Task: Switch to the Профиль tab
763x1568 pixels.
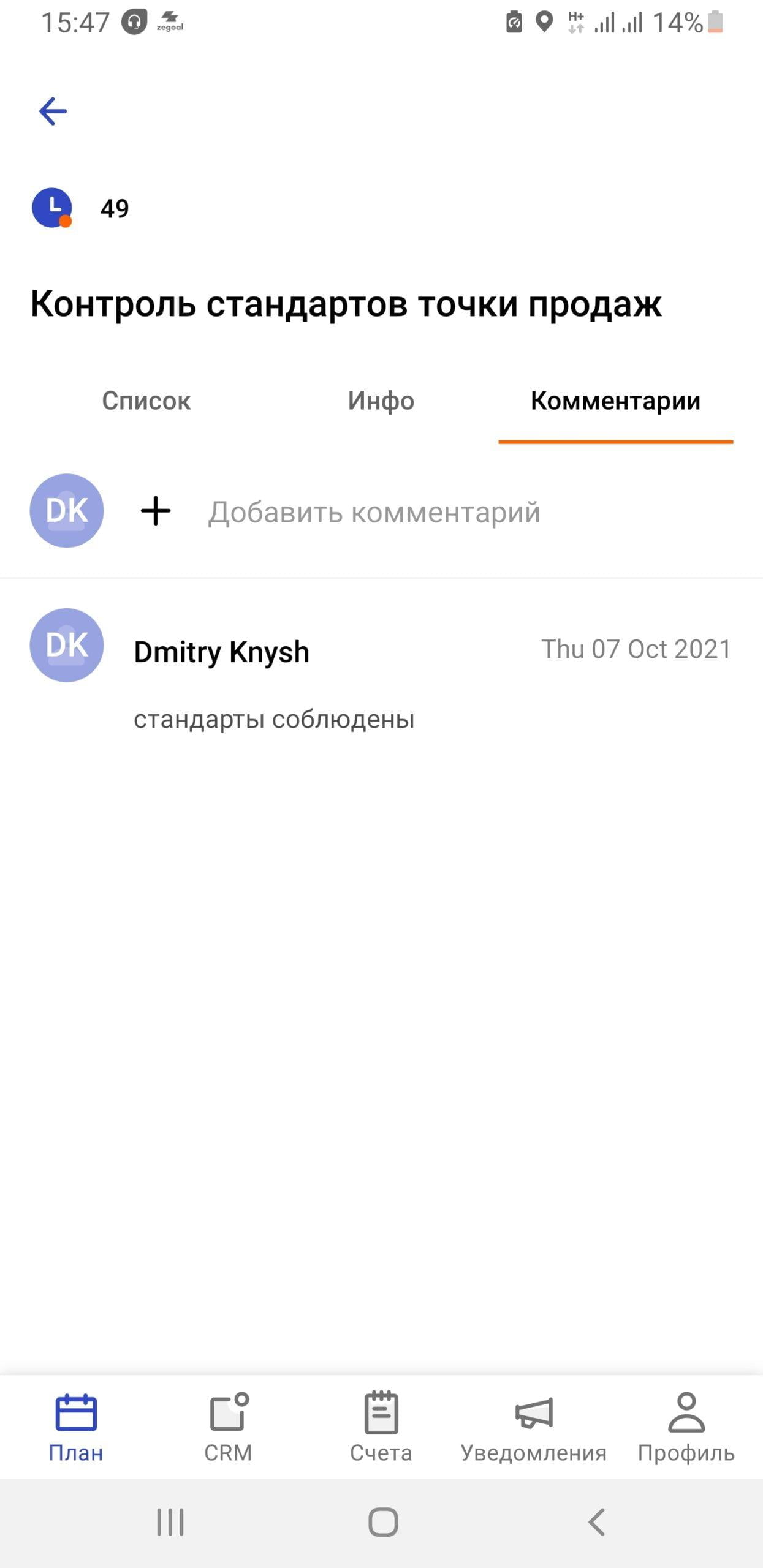Action: point(686,1428)
